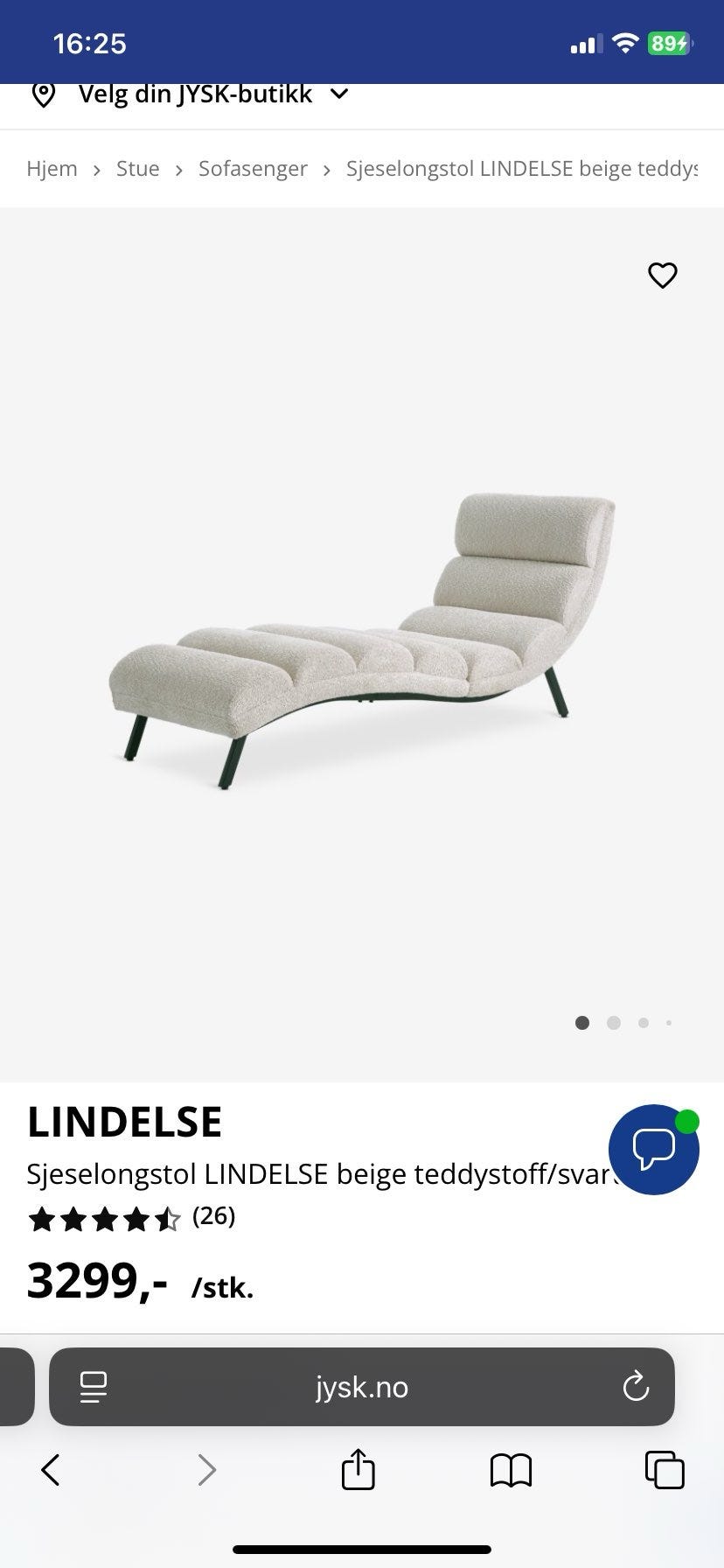Tap the Tabs overview icon
The width and height of the screenshot is (724, 1568).
click(665, 1470)
